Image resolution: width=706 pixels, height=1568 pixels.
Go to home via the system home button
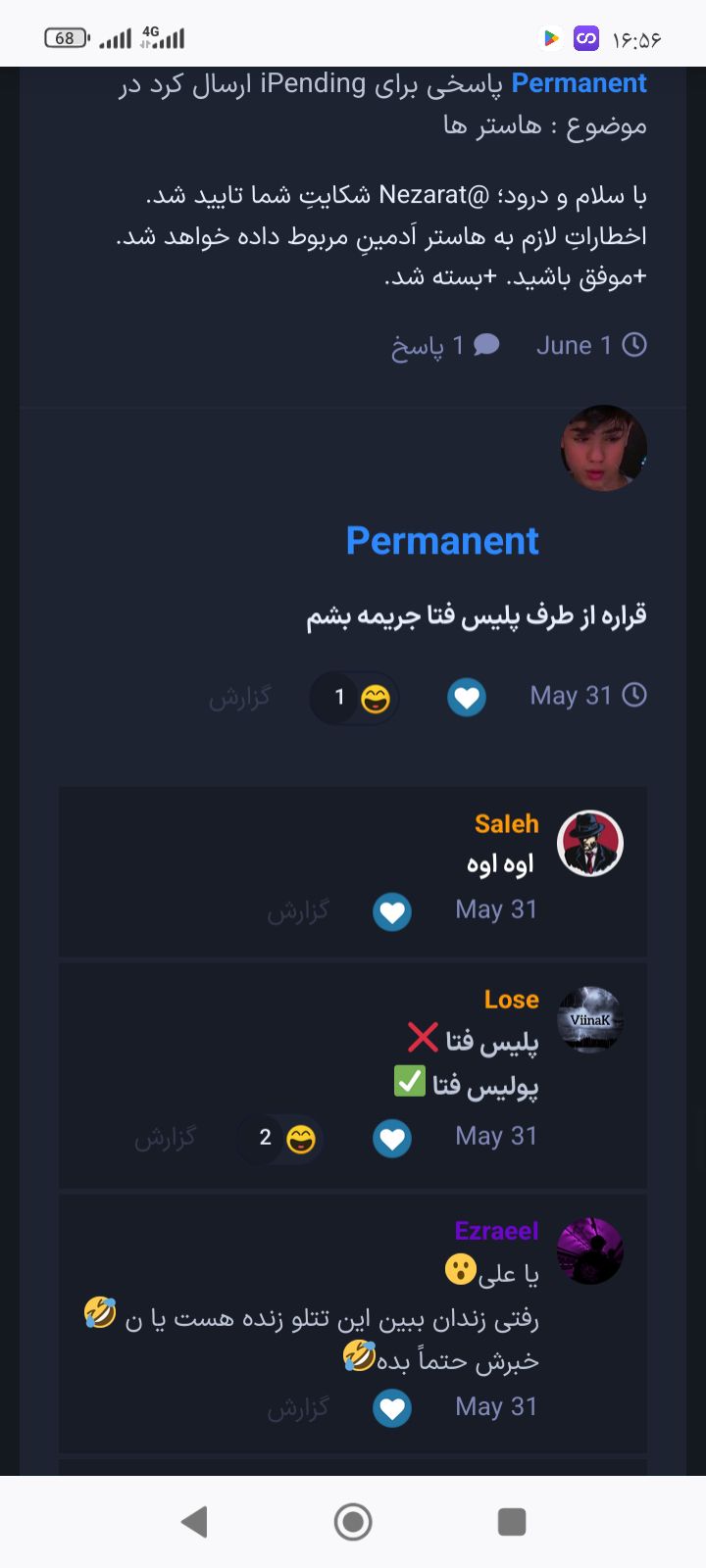click(x=353, y=1521)
